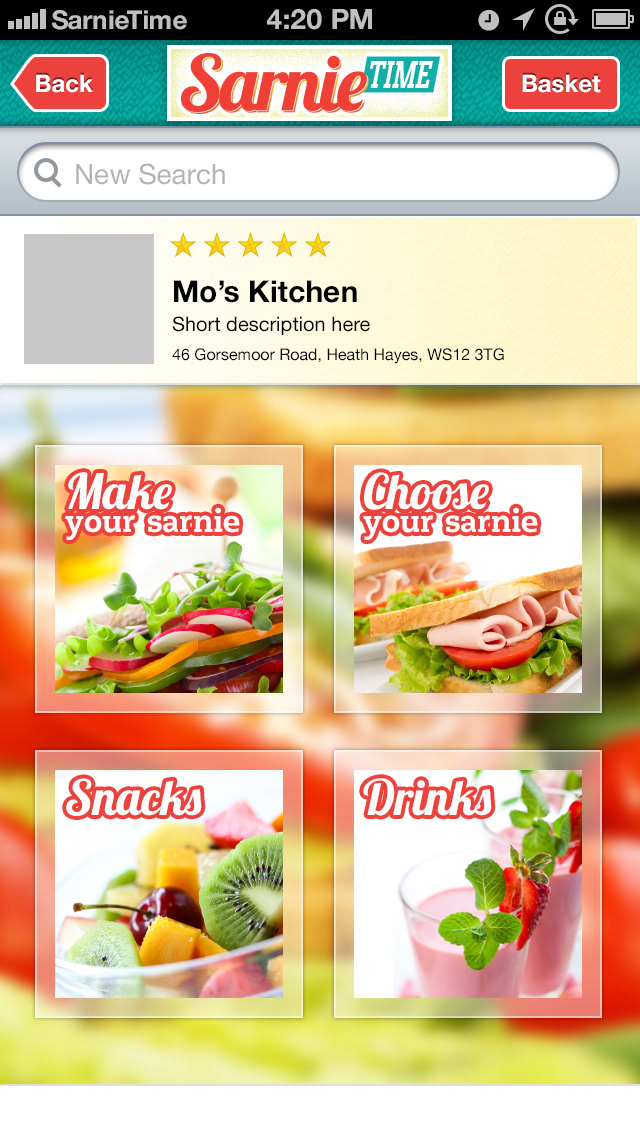Select the Choose your sarnie tile

pos(467,579)
